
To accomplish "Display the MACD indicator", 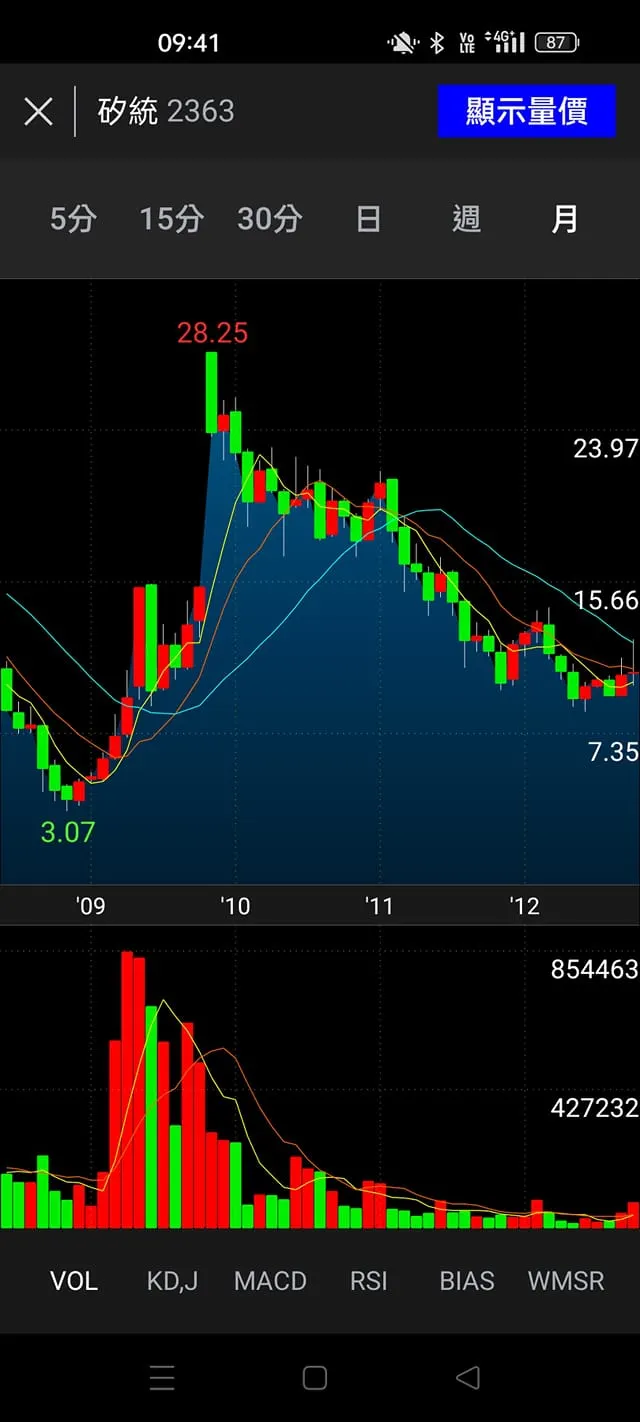I will click(270, 1281).
